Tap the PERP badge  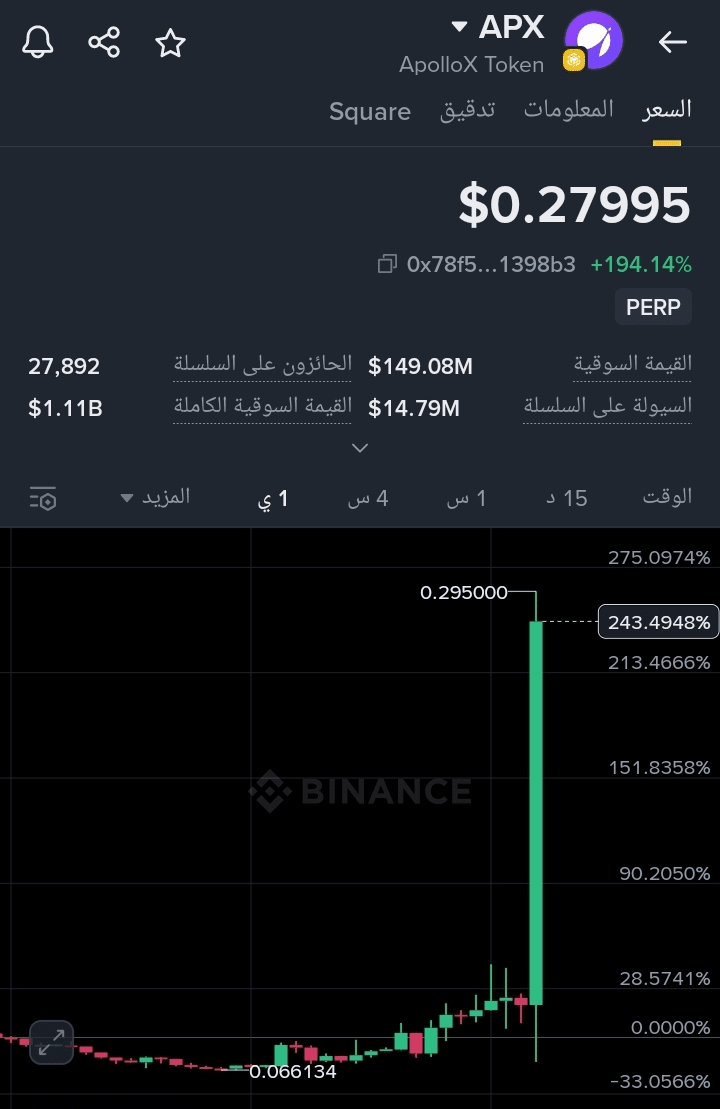[x=652, y=307]
